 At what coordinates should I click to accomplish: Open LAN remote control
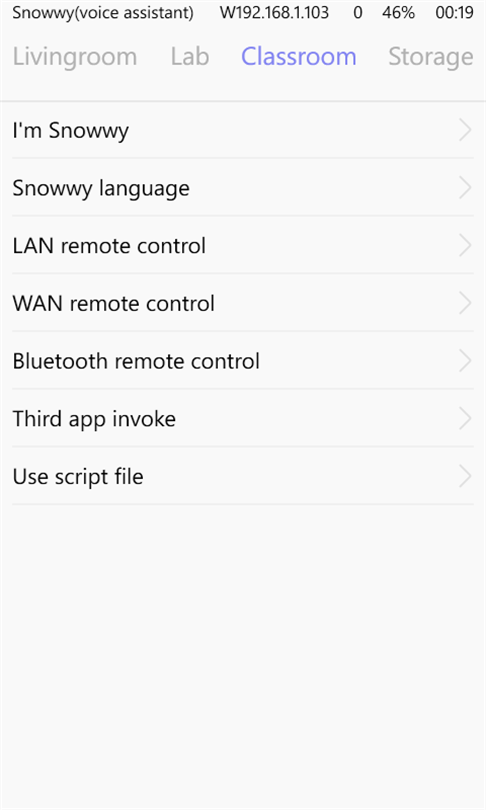point(243,245)
